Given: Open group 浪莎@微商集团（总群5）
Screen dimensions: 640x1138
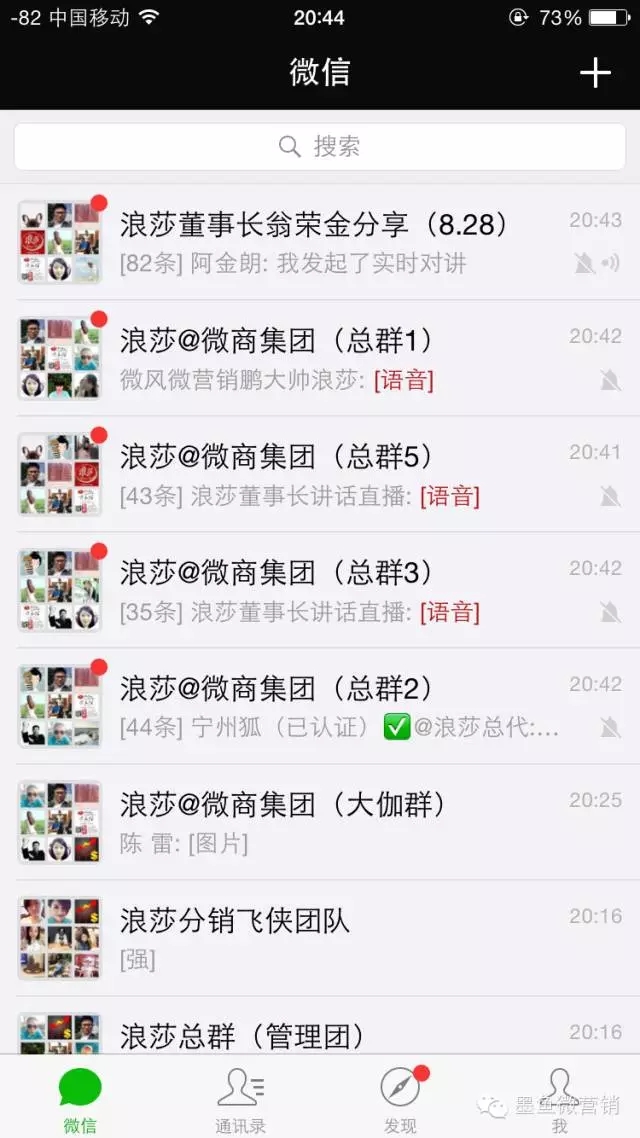Looking at the screenshot, I should pos(320,474).
